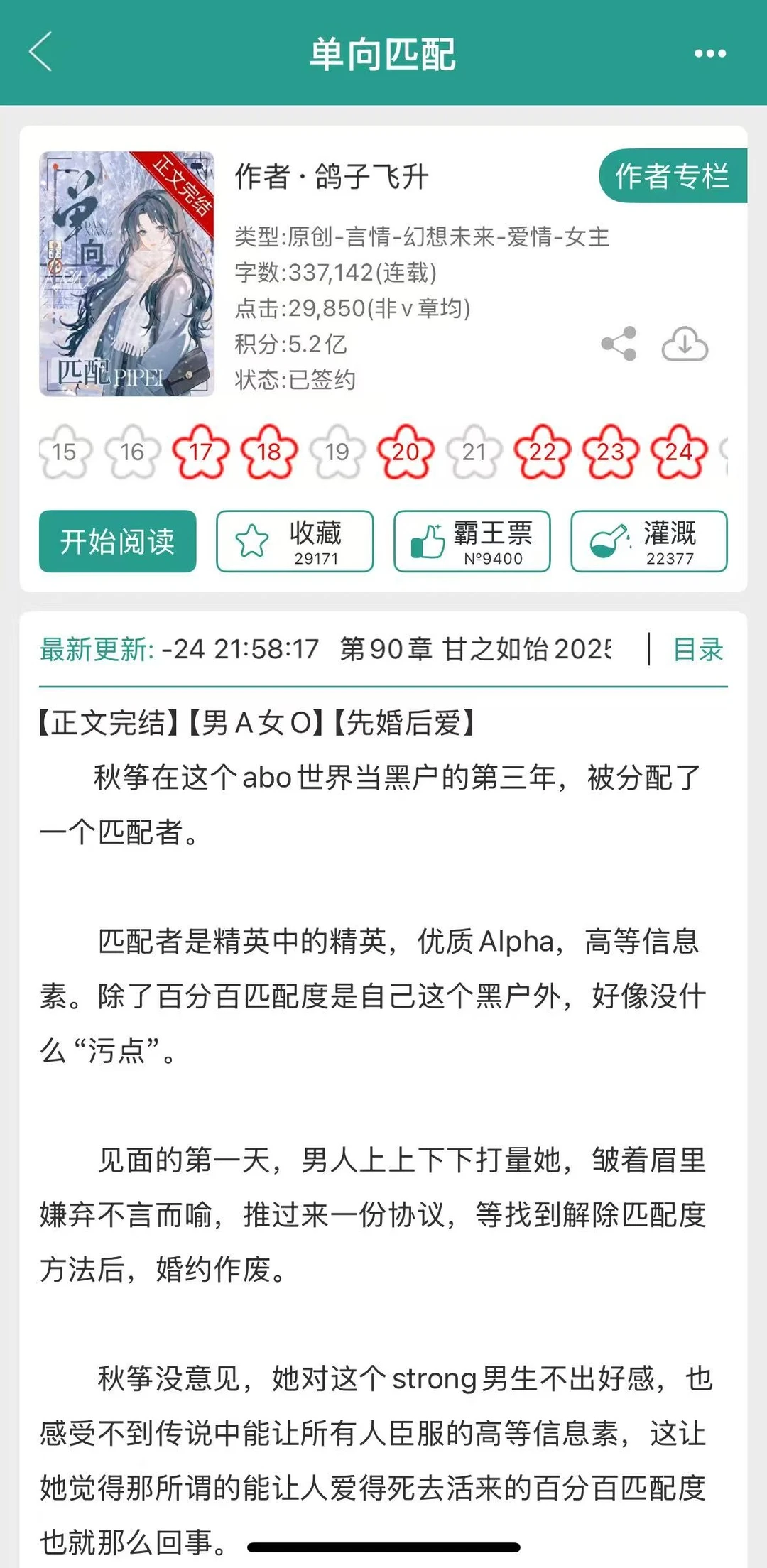Image resolution: width=767 pixels, height=1568 pixels.
Task: Toggle the flower vote for date 20
Action: click(x=406, y=451)
